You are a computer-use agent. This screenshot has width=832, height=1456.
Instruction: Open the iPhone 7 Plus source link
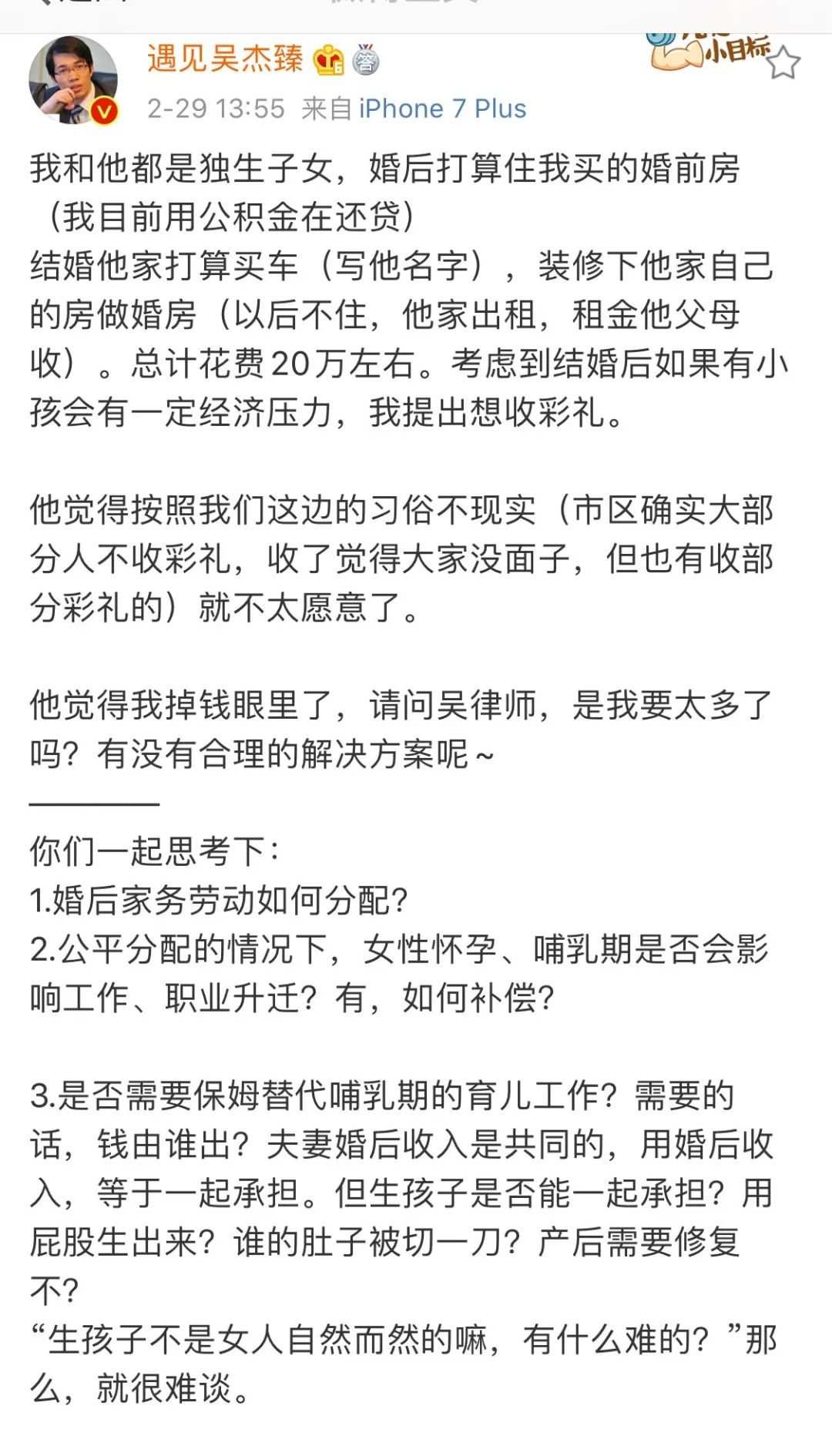click(442, 109)
